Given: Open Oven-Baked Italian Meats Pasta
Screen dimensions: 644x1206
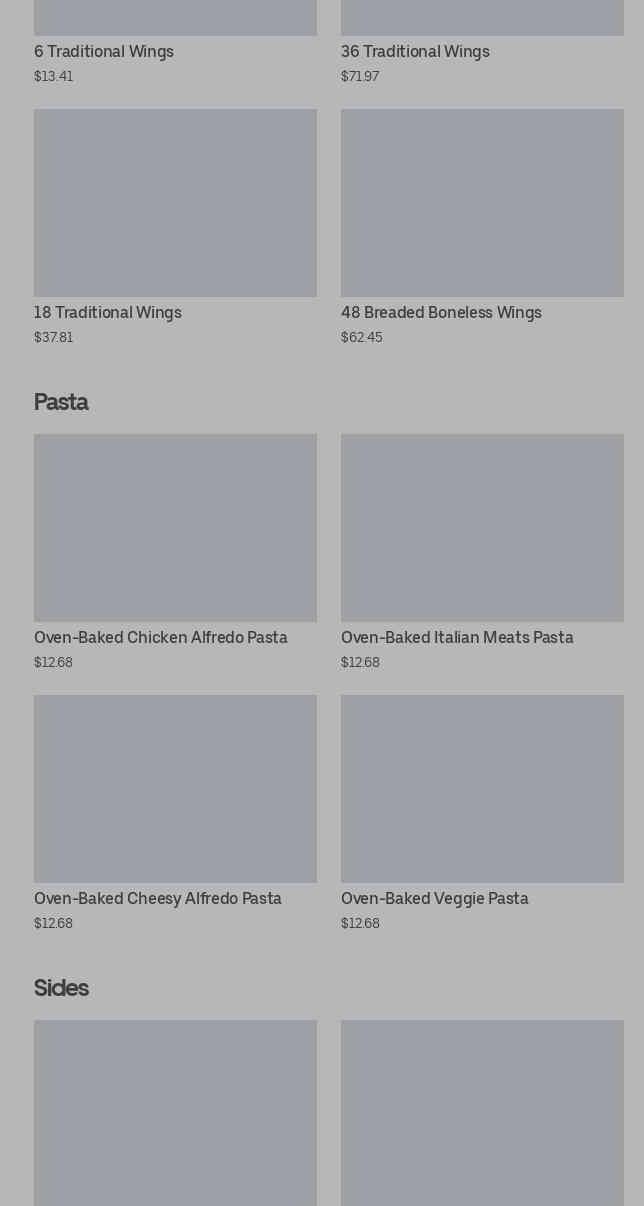Looking at the screenshot, I should 482,529.
